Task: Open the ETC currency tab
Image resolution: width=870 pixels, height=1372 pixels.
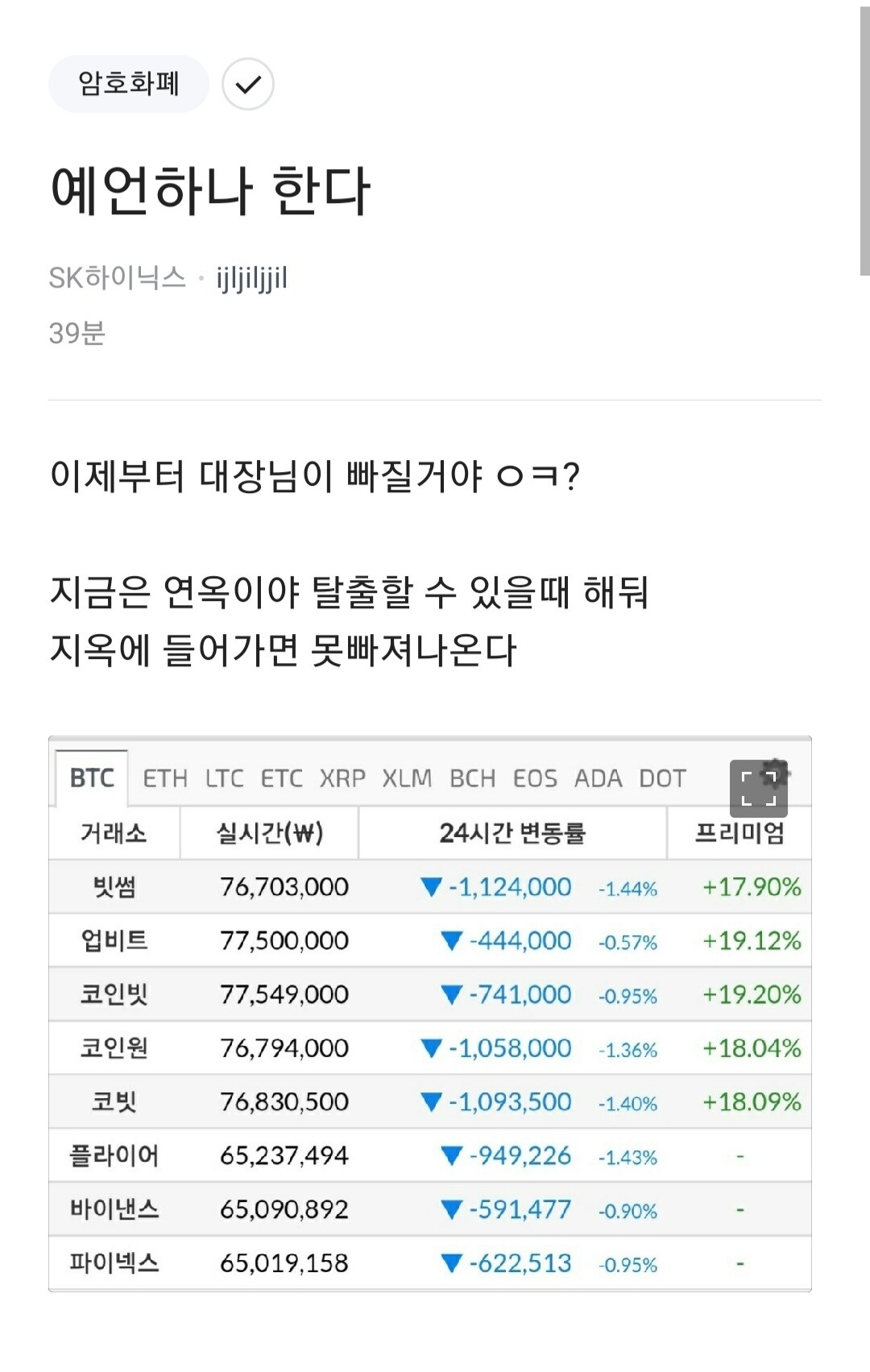Action: (x=283, y=778)
